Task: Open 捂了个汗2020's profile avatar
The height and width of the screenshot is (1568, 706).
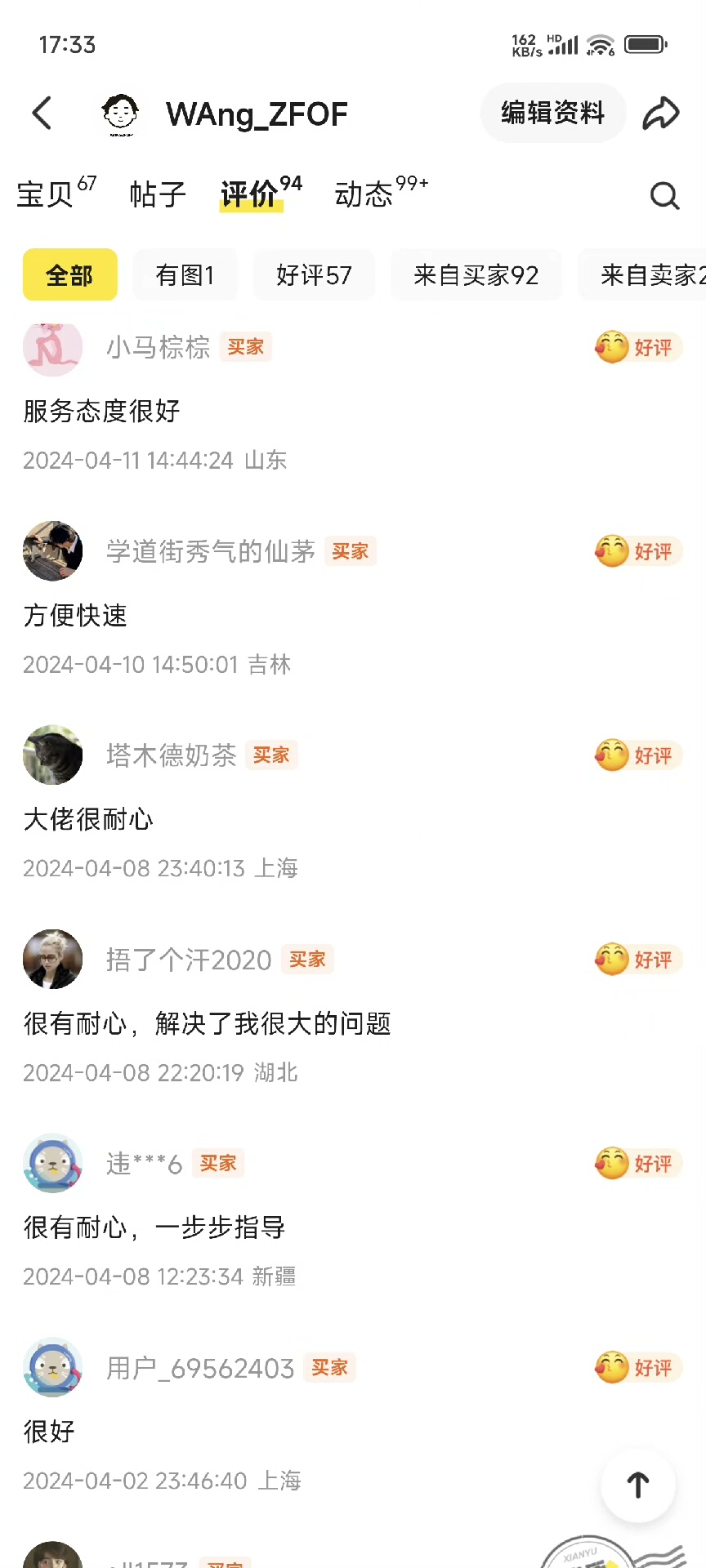Action: pos(52,960)
